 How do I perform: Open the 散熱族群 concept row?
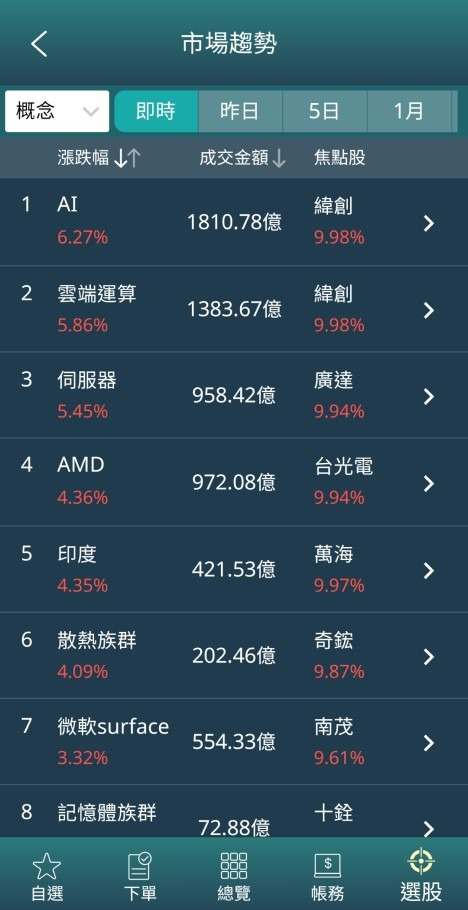tap(234, 655)
